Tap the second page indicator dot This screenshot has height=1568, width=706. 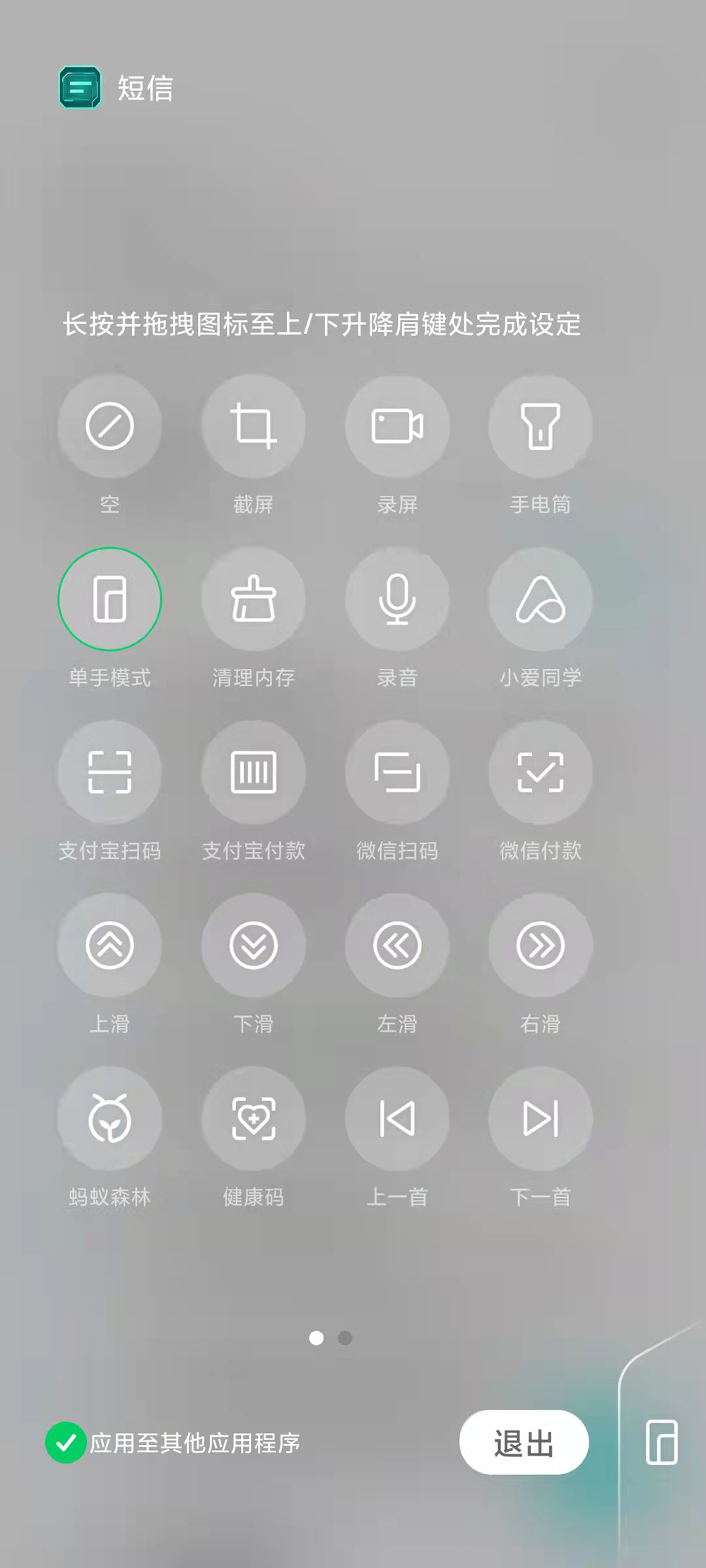(346, 1338)
